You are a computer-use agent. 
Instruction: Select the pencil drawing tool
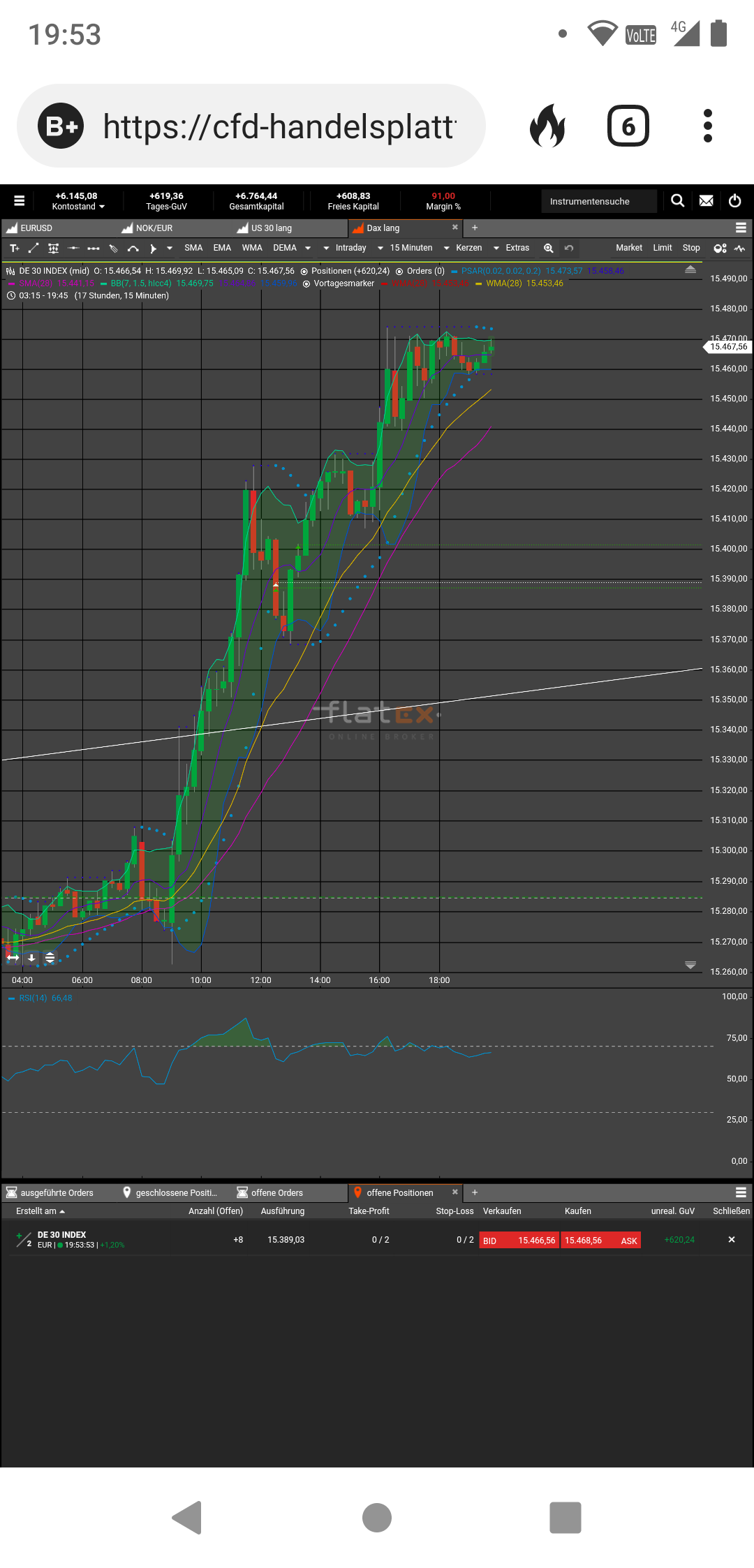pyautogui.click(x=113, y=248)
